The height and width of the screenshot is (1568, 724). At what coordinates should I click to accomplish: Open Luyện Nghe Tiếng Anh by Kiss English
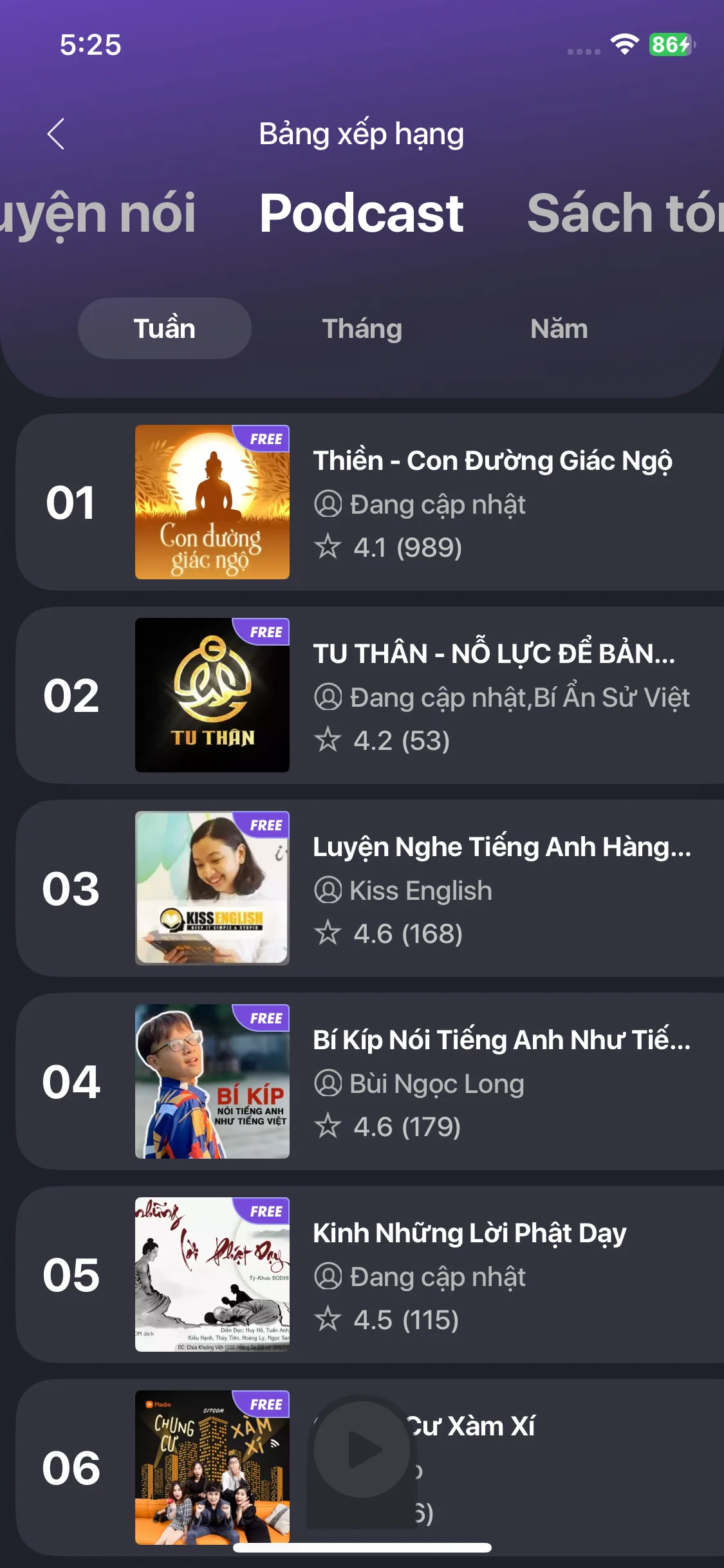pos(501,847)
